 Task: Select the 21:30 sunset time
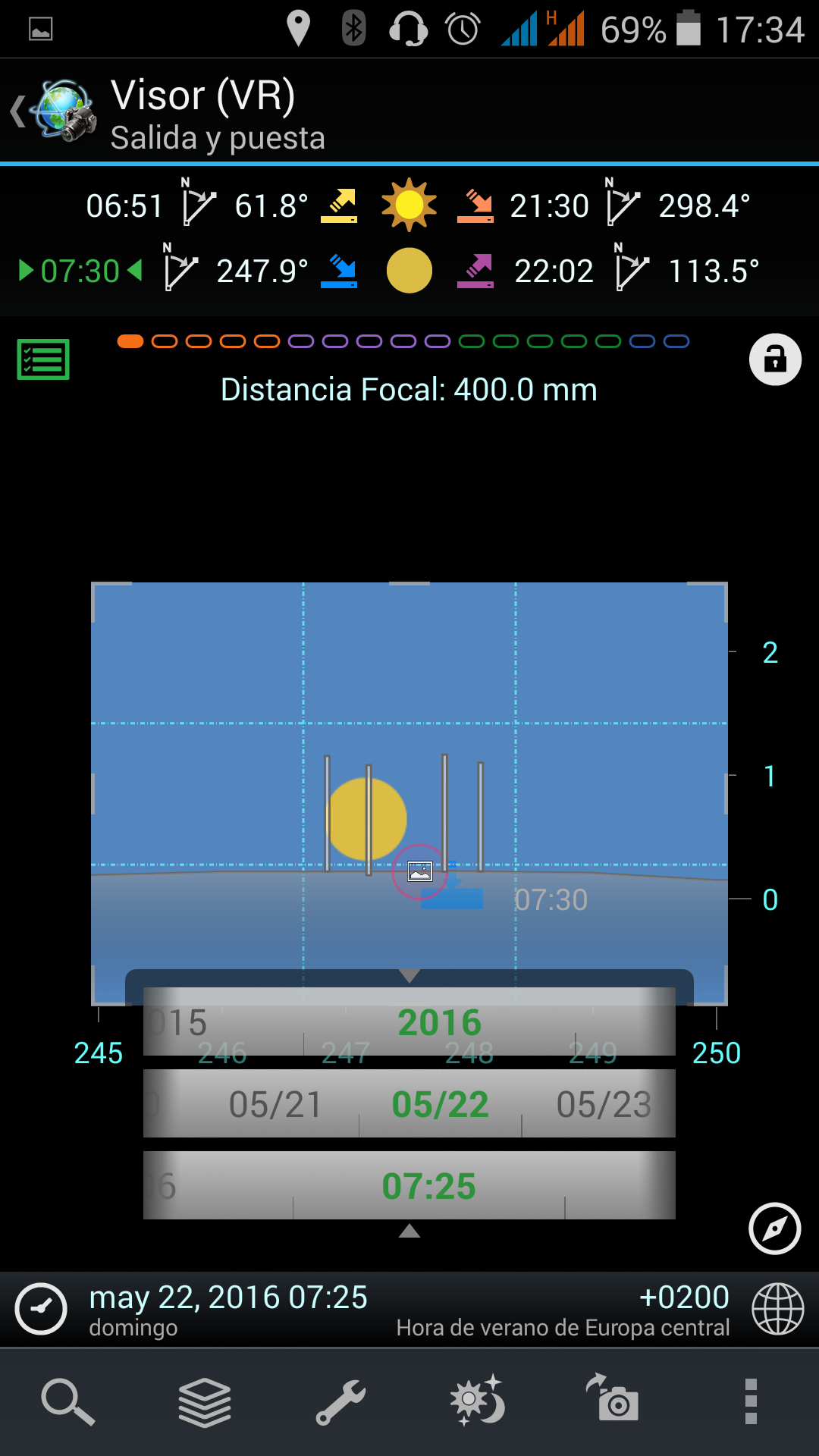(550, 206)
